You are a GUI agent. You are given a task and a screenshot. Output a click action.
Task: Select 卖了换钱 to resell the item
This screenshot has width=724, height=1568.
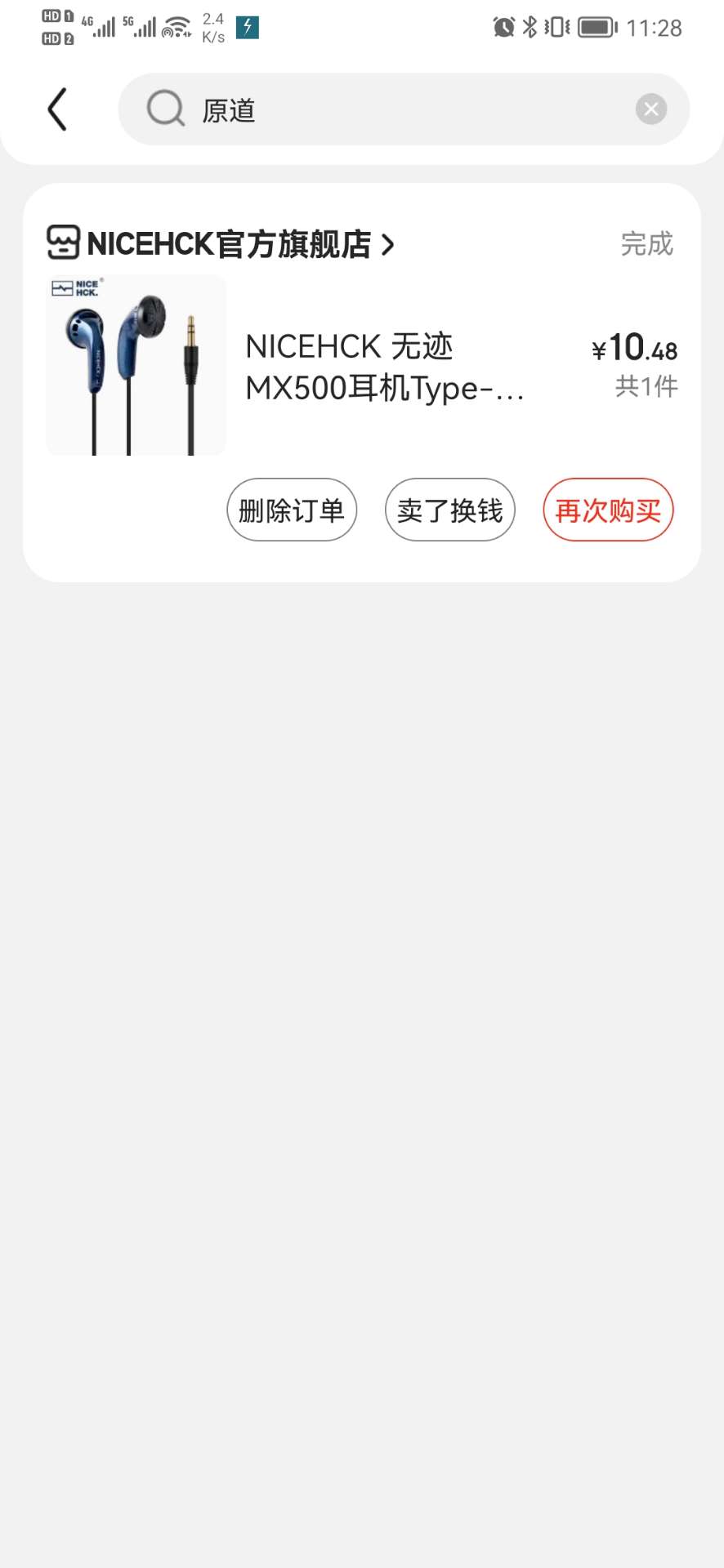point(450,510)
